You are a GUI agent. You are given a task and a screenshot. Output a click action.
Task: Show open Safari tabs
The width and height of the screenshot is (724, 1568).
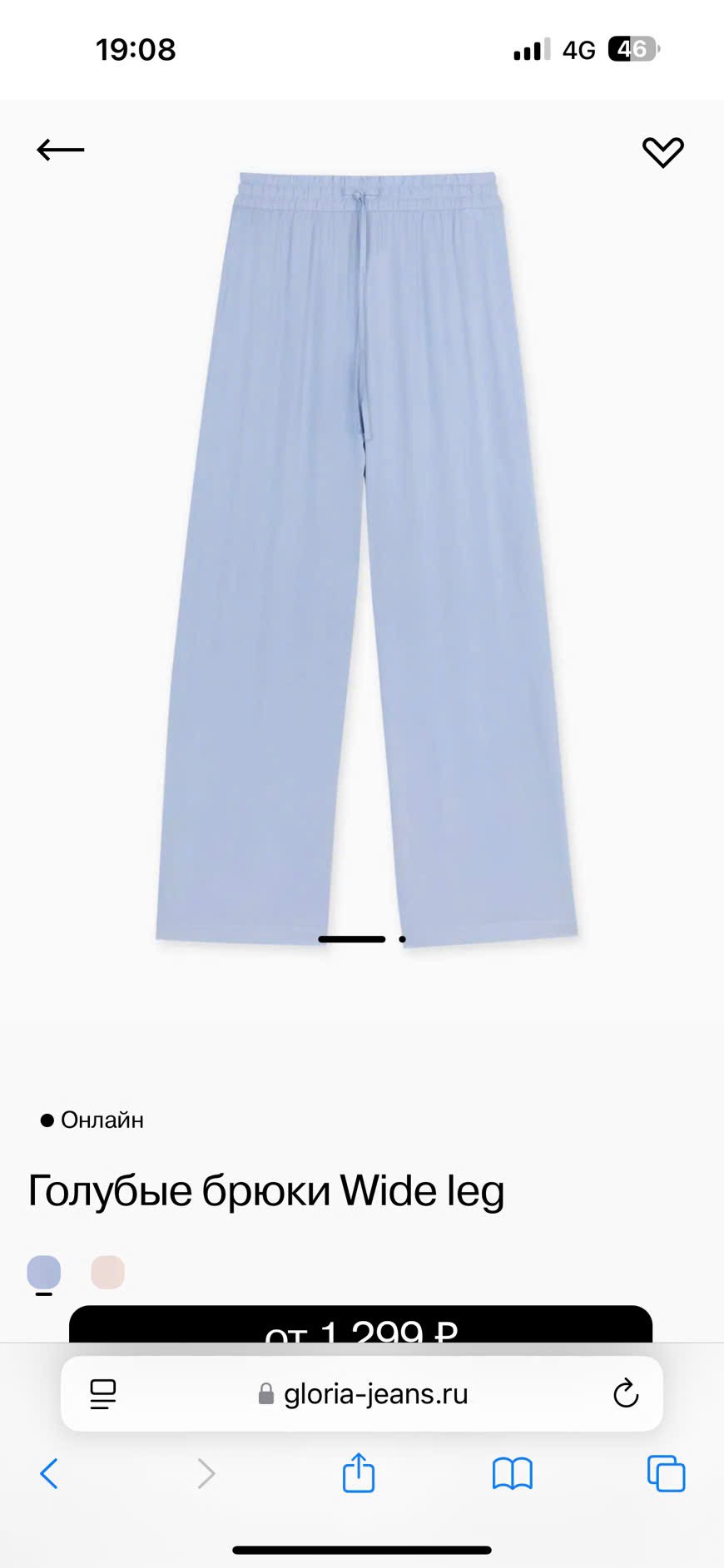[666, 1473]
